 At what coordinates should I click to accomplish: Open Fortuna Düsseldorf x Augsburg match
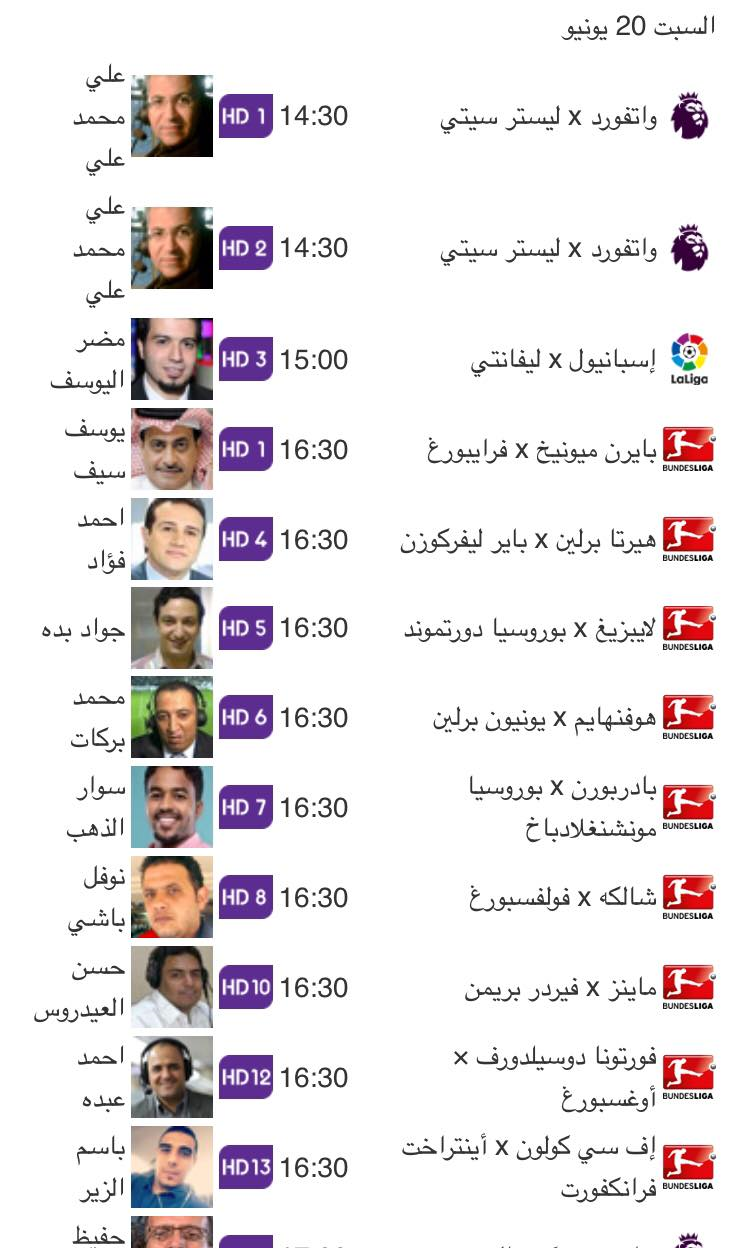(555, 1078)
